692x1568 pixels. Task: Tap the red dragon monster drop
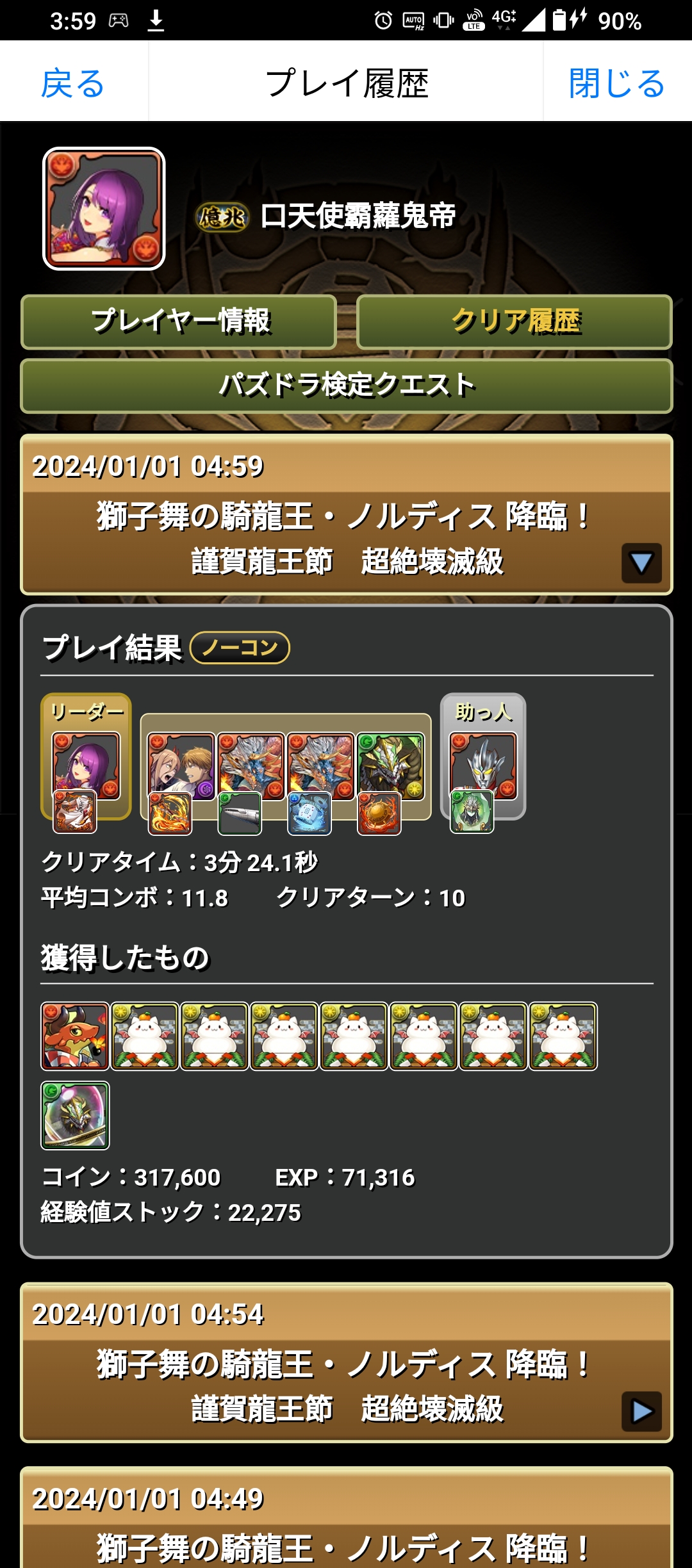pos(75,1036)
